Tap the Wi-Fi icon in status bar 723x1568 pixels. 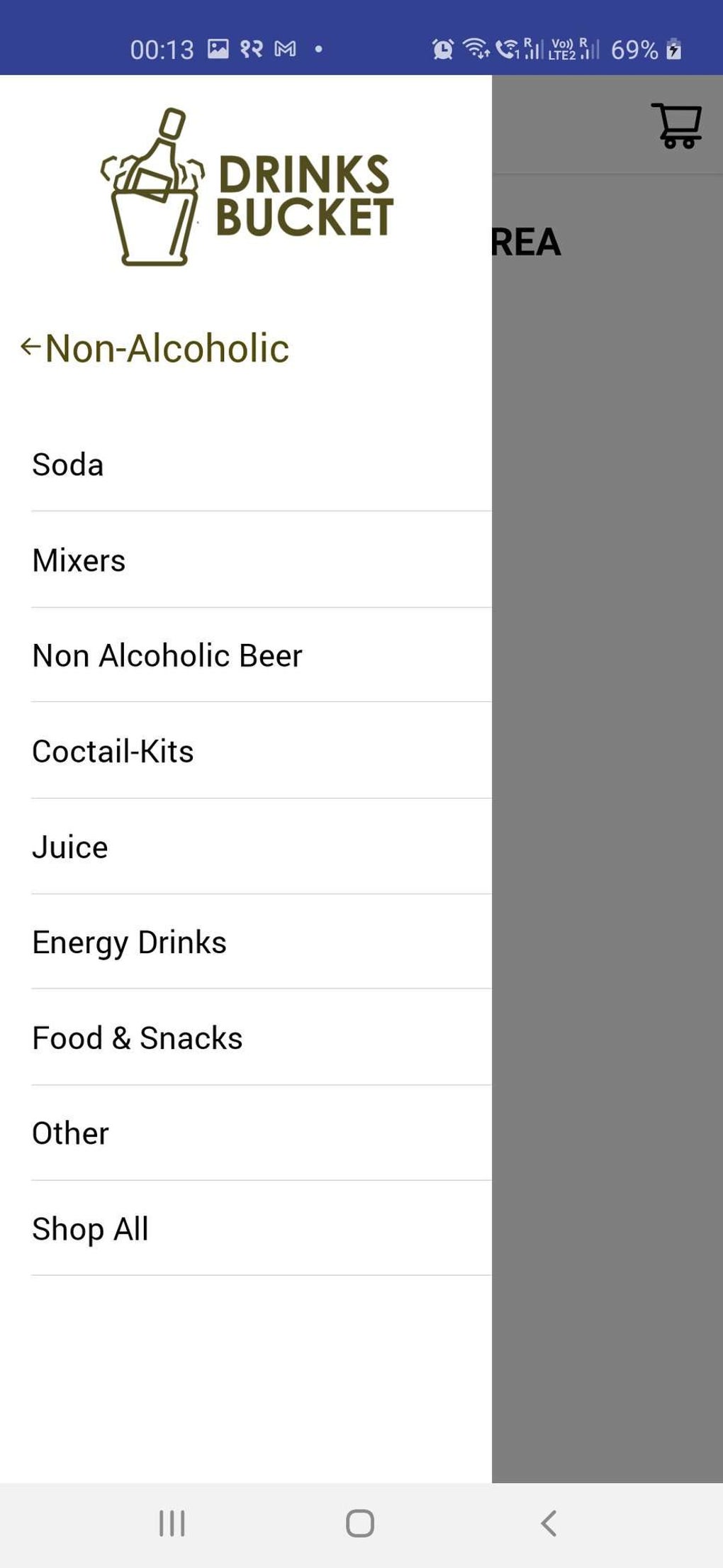[473, 50]
